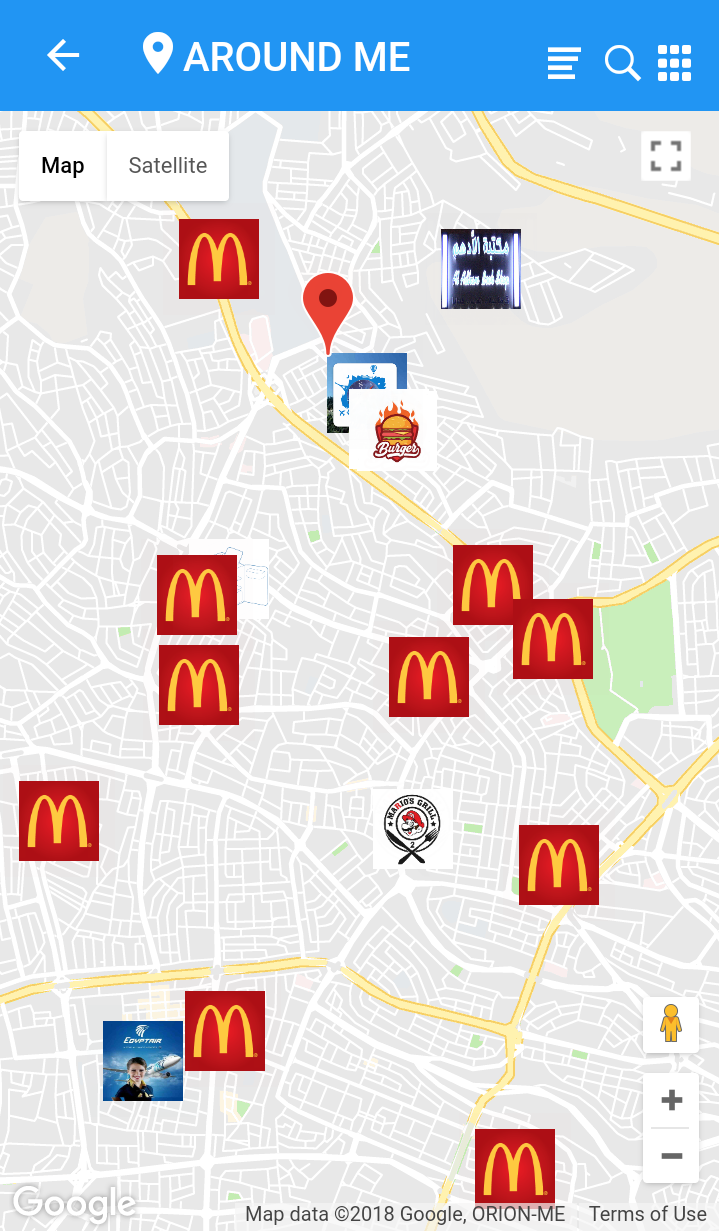Zoom out on the map

point(672,1156)
